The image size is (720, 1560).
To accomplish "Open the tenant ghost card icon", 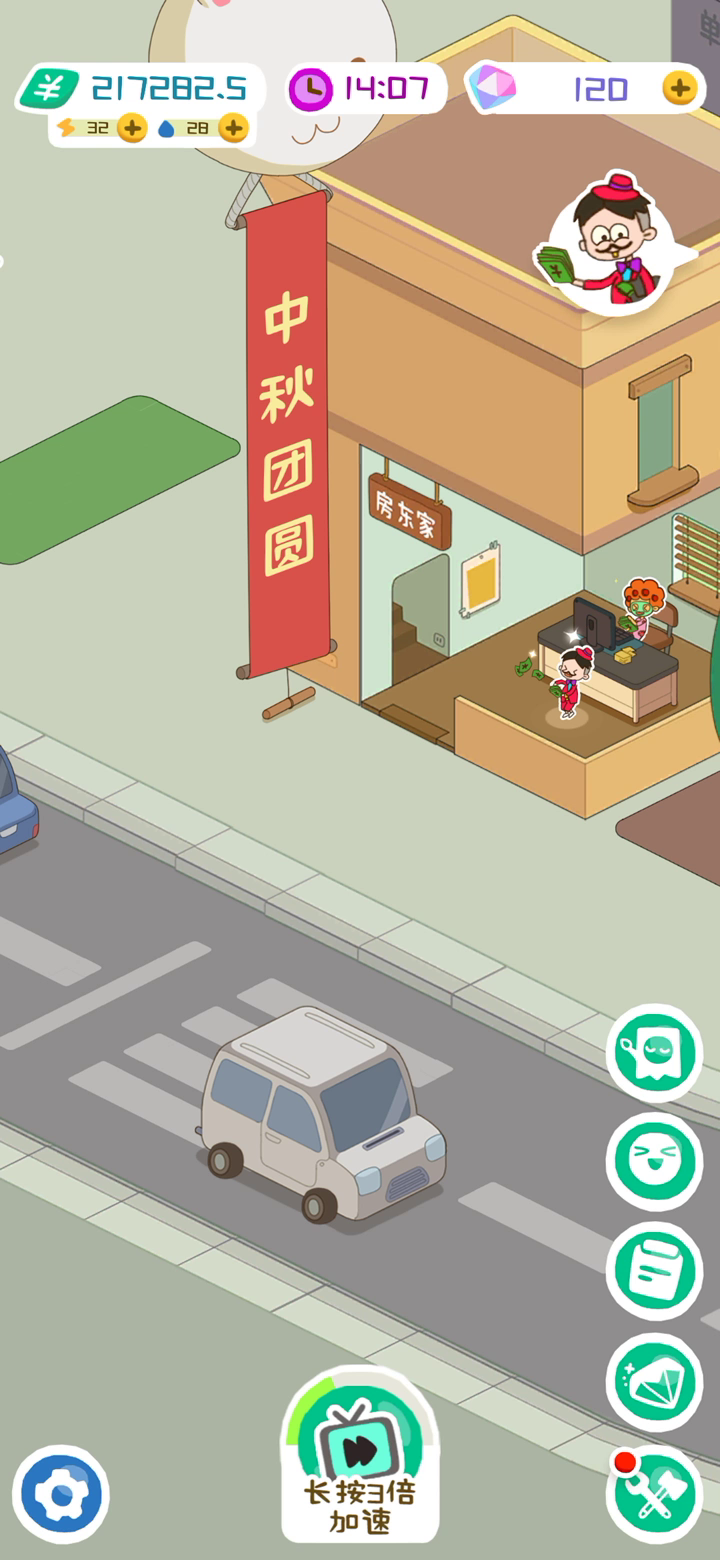I will 655,1053.
